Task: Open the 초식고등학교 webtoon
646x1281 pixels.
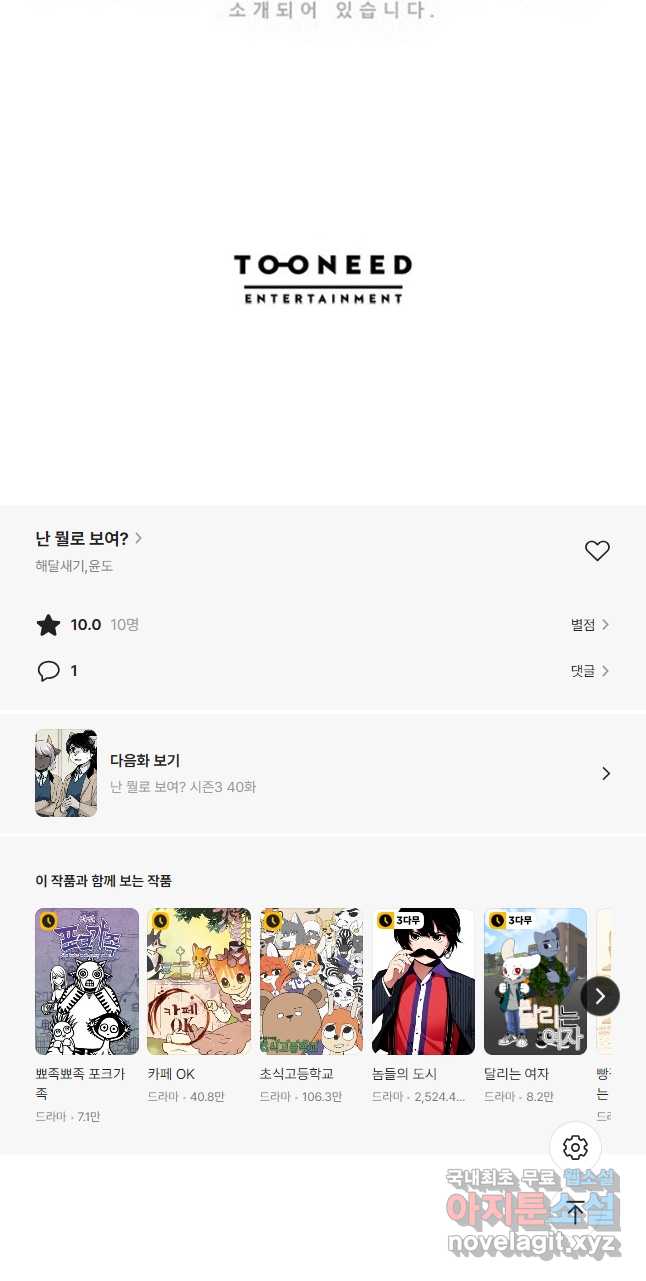Action: pos(311,982)
